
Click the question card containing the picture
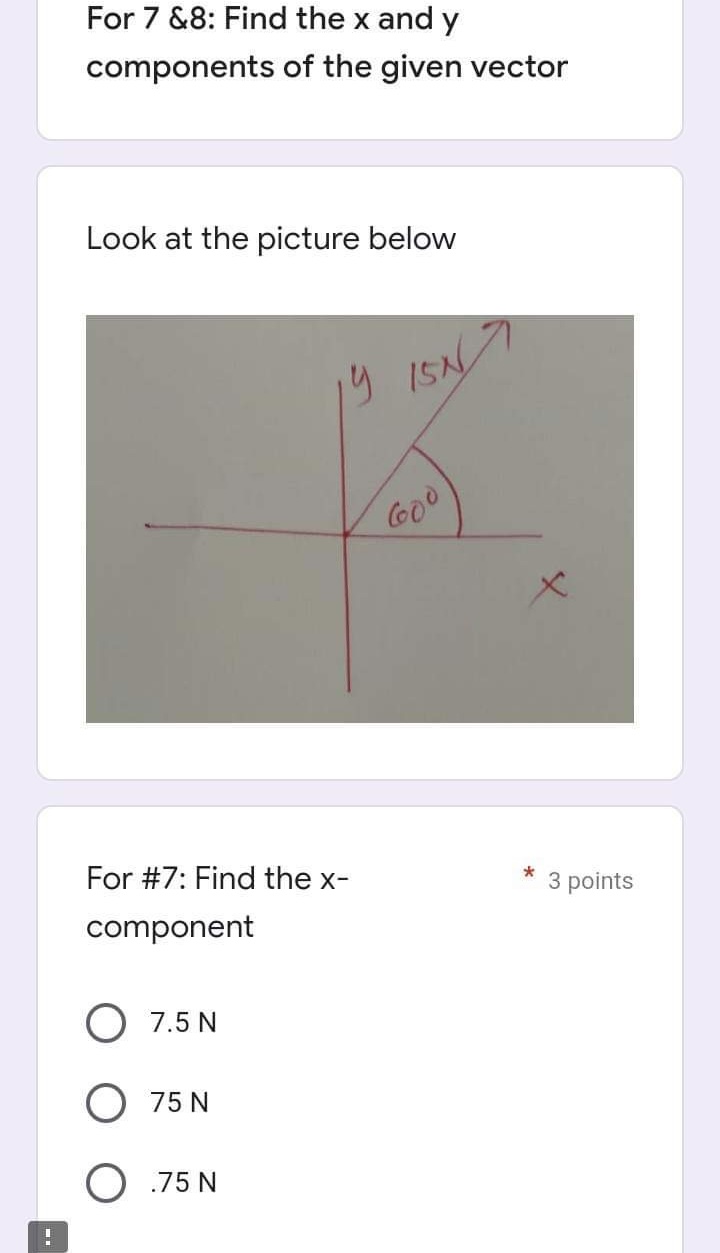[x=360, y=470]
